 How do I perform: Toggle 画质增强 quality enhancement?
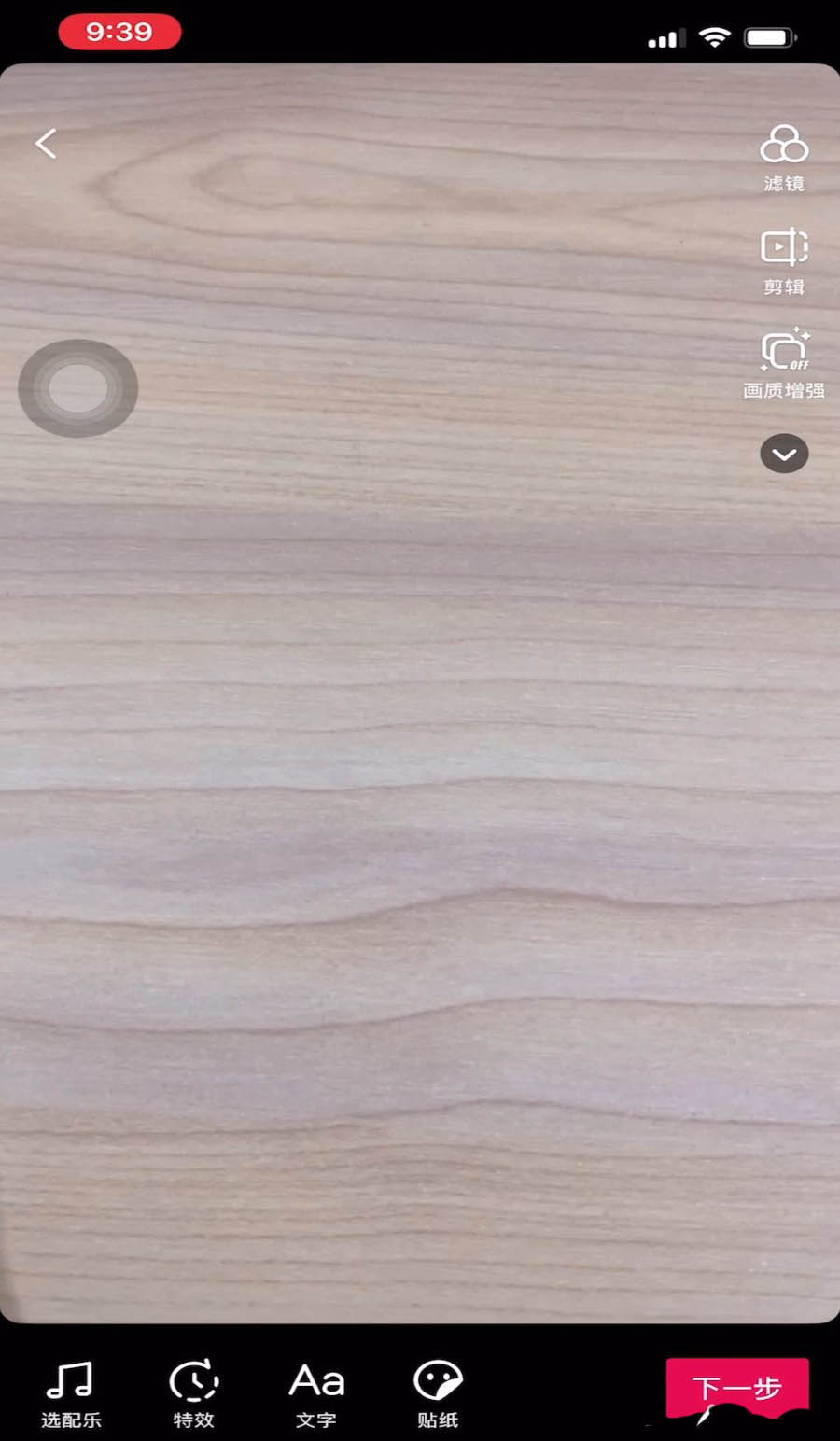point(784,362)
